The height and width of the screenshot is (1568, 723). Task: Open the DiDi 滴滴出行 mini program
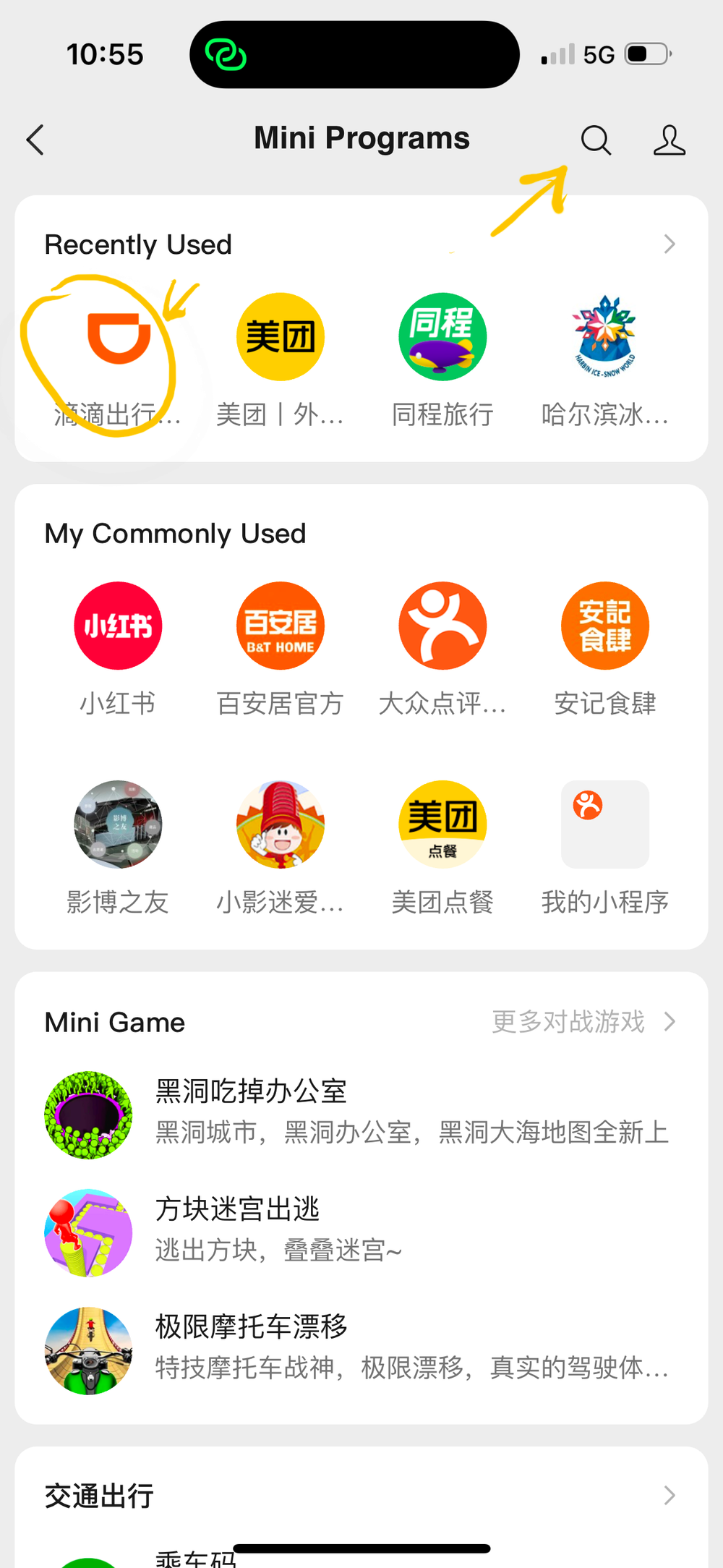click(118, 336)
